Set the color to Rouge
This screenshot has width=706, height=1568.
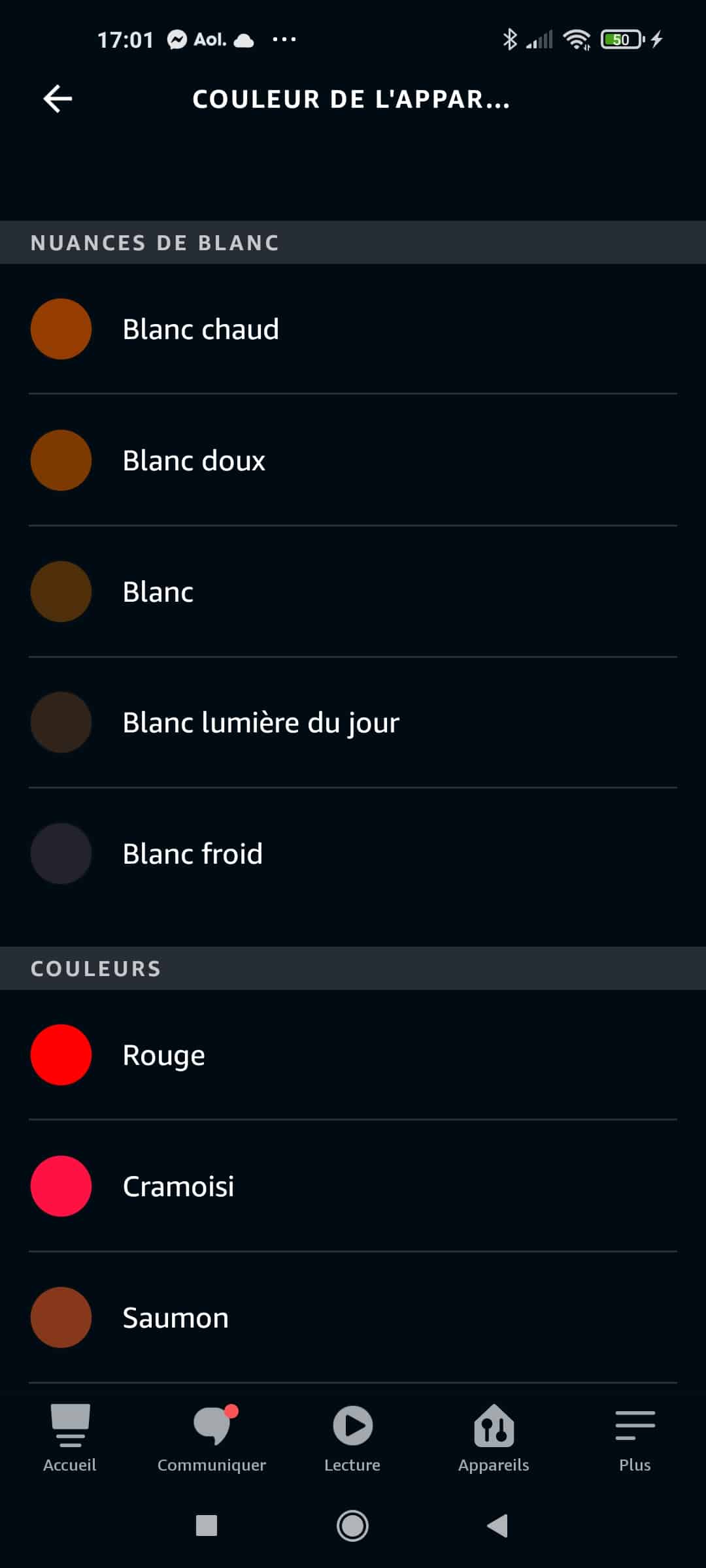pos(353,1054)
